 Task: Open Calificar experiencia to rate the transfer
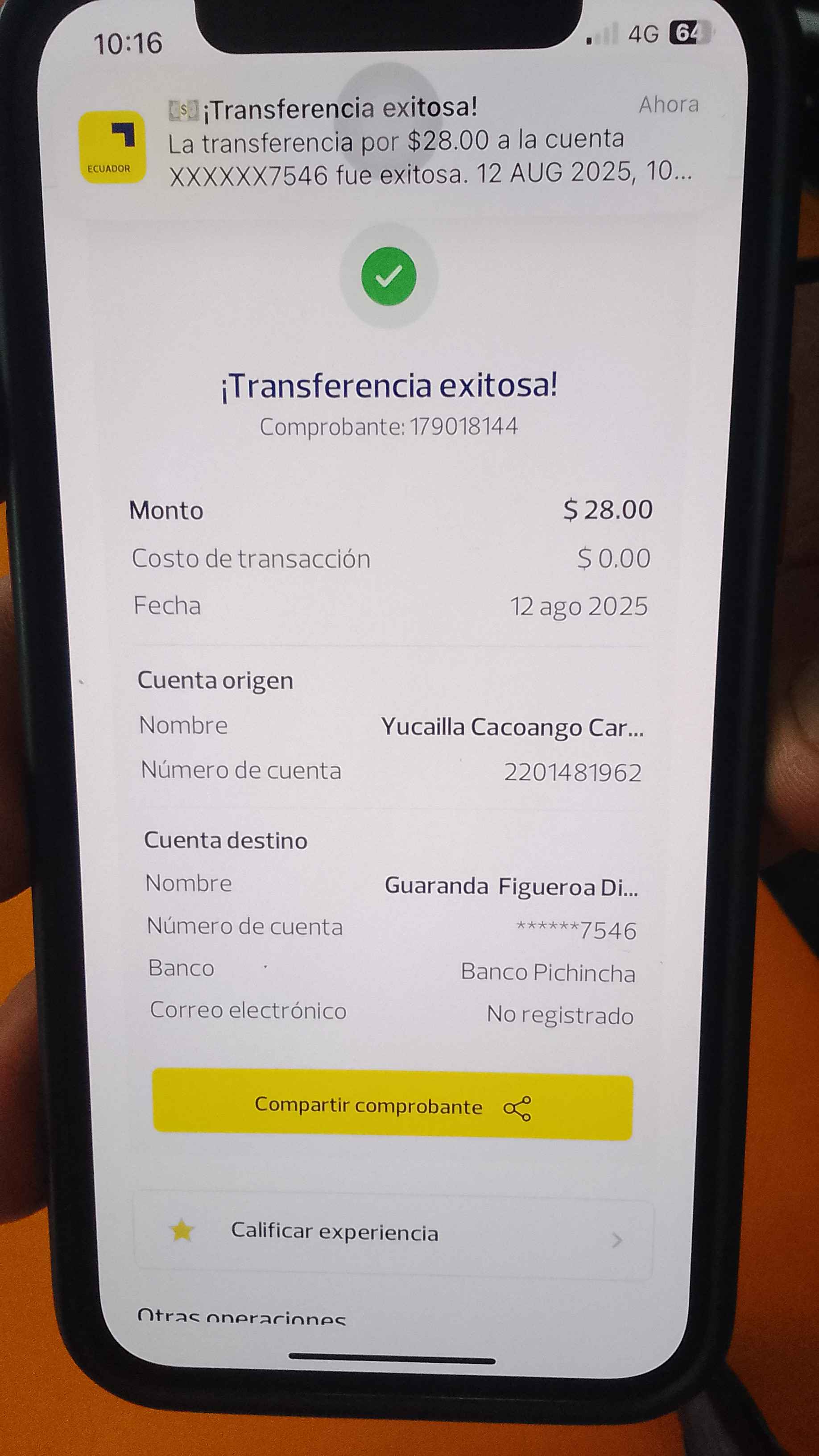392,1232
